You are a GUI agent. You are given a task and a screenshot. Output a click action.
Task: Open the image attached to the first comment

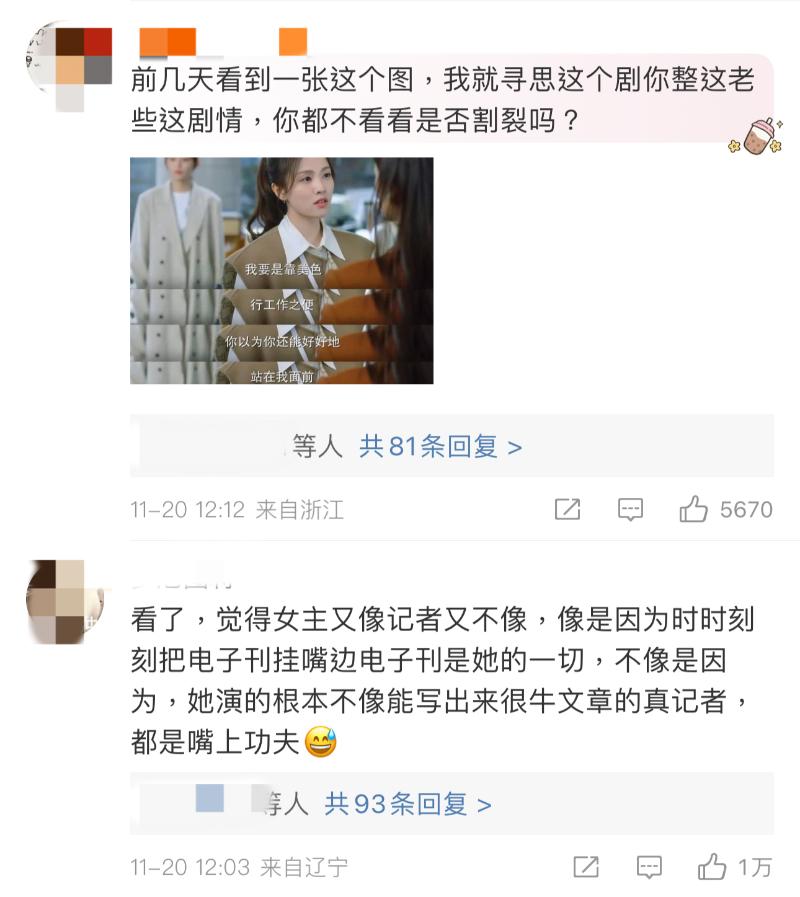(281, 270)
